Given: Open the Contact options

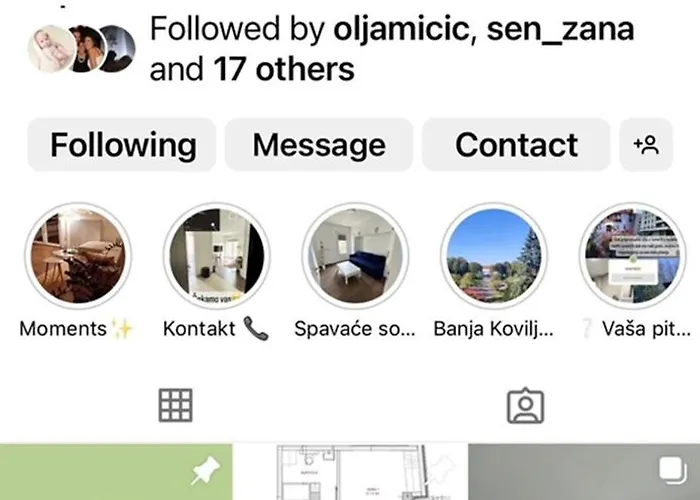Looking at the screenshot, I should pos(516,145).
